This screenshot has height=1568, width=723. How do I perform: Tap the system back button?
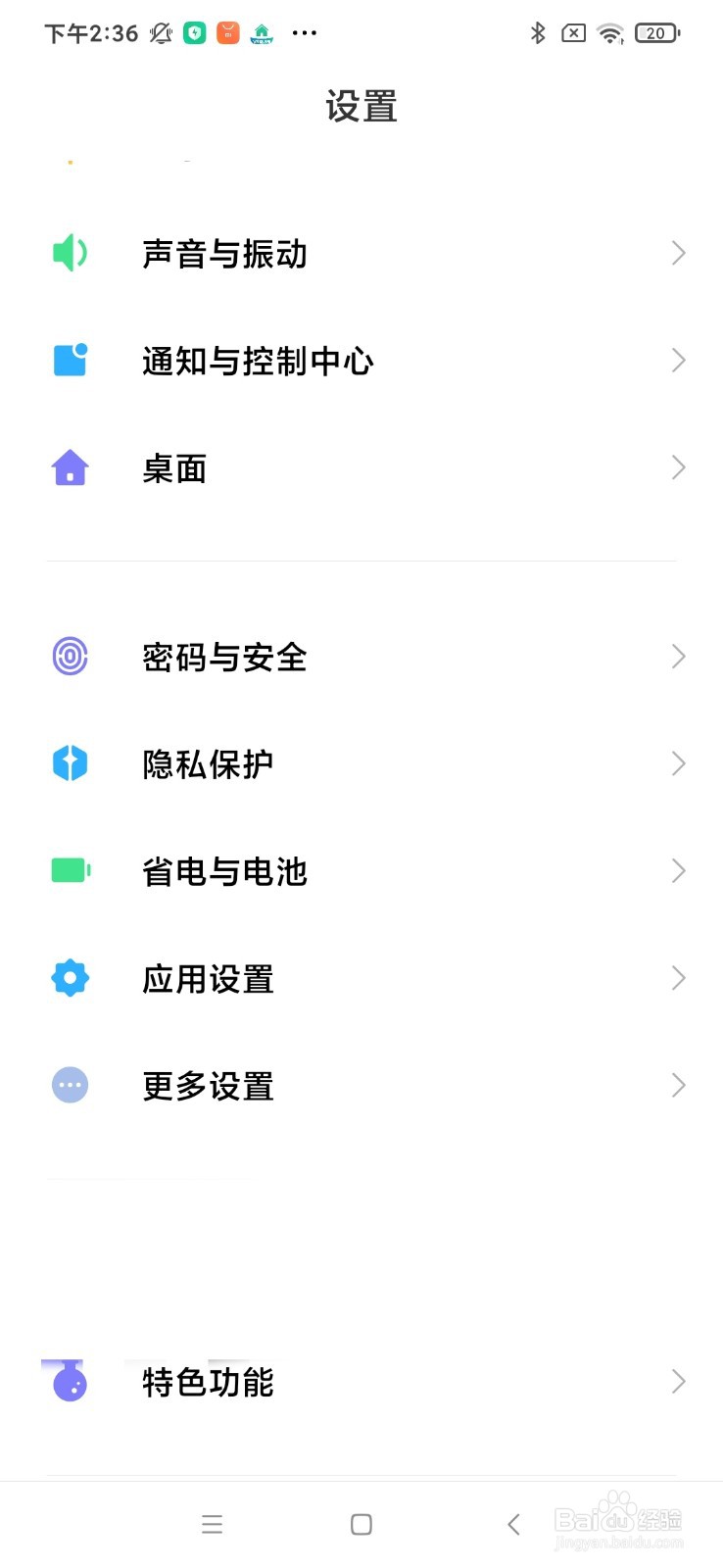(513, 1524)
